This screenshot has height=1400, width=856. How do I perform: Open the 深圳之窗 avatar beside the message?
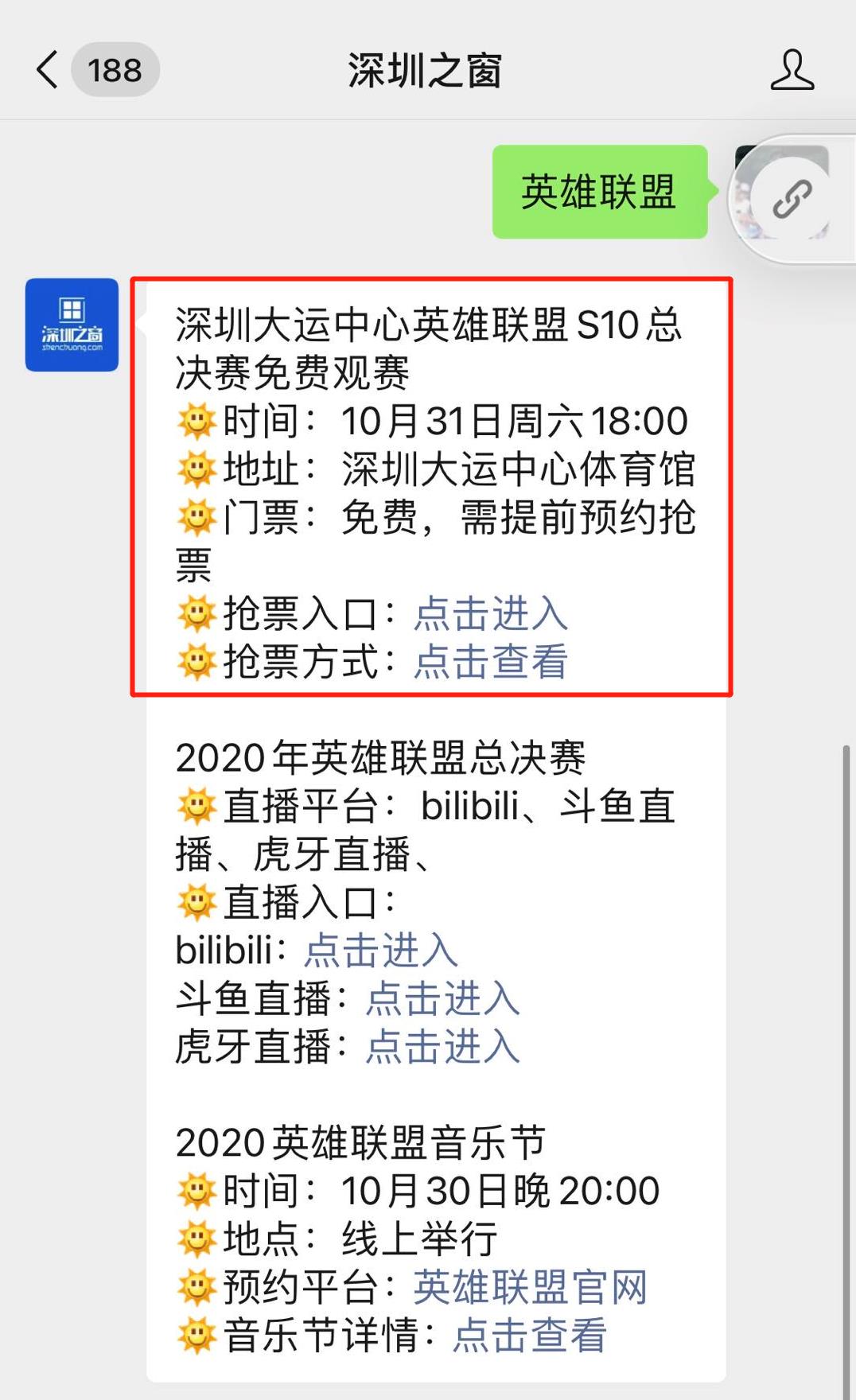click(x=72, y=325)
